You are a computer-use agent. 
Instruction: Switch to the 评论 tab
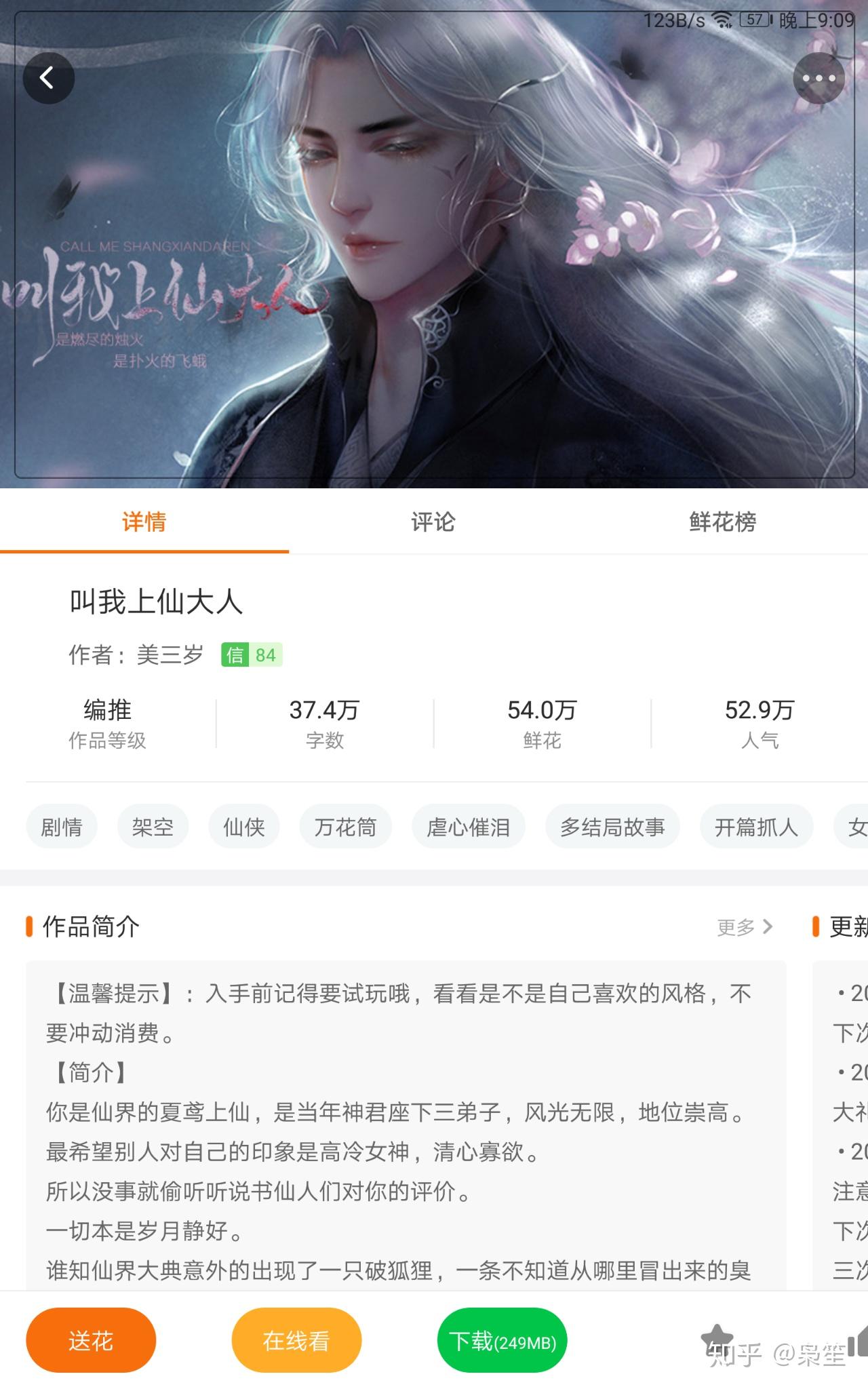(x=433, y=522)
